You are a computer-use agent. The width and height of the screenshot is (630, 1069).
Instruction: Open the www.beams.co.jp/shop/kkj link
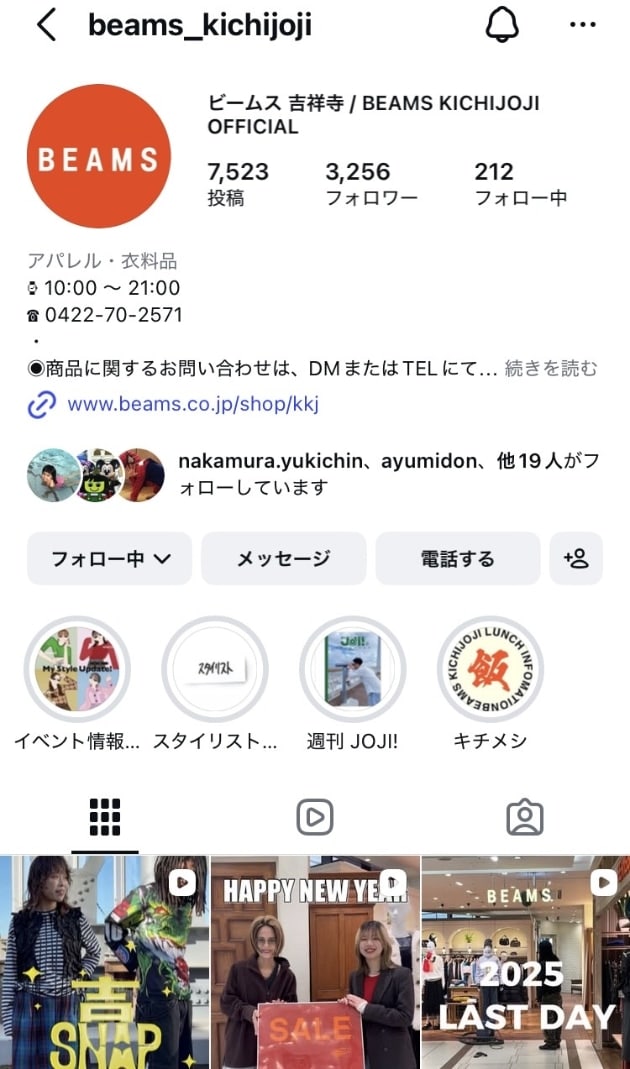(x=192, y=405)
